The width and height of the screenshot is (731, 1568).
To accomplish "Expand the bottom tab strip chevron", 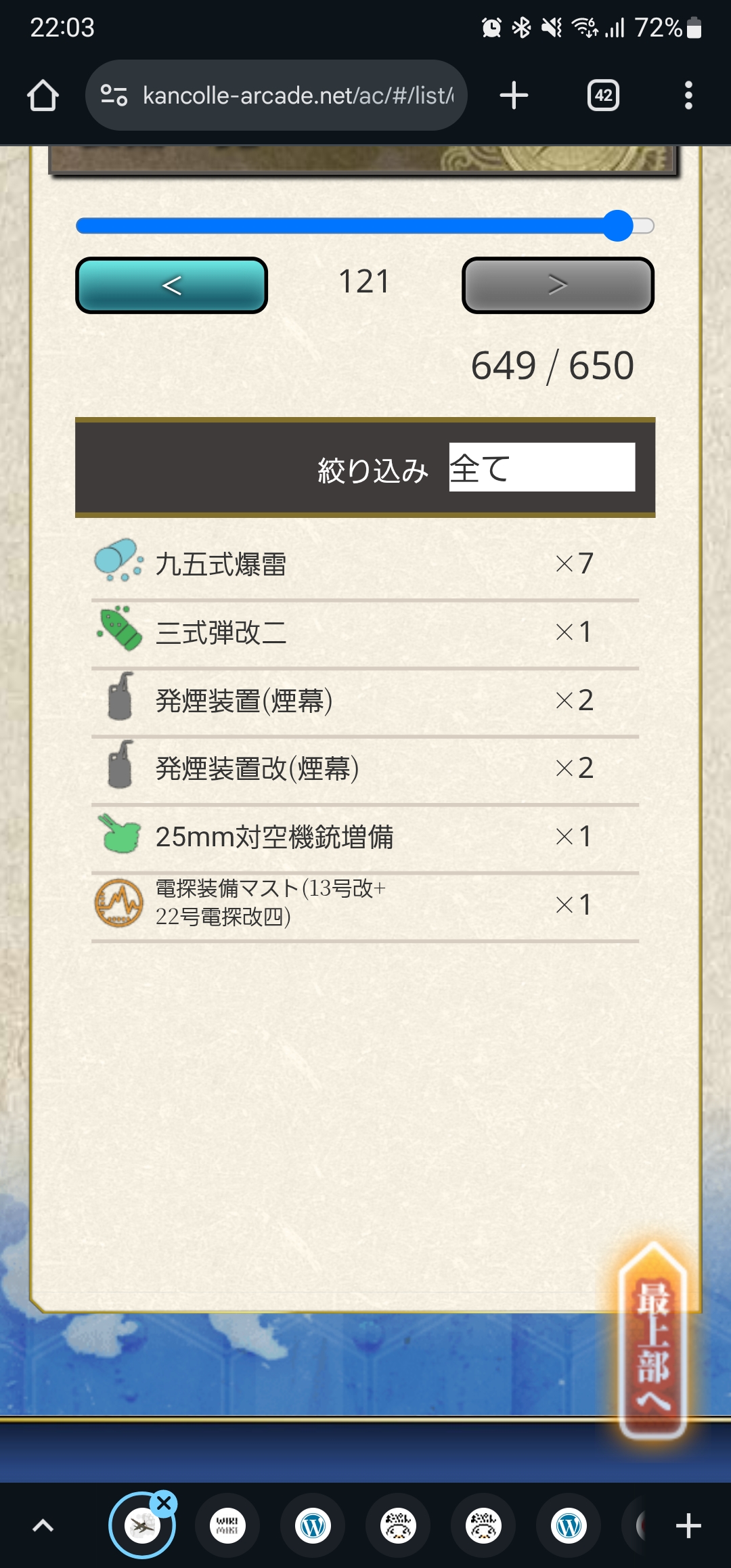I will click(x=43, y=1526).
